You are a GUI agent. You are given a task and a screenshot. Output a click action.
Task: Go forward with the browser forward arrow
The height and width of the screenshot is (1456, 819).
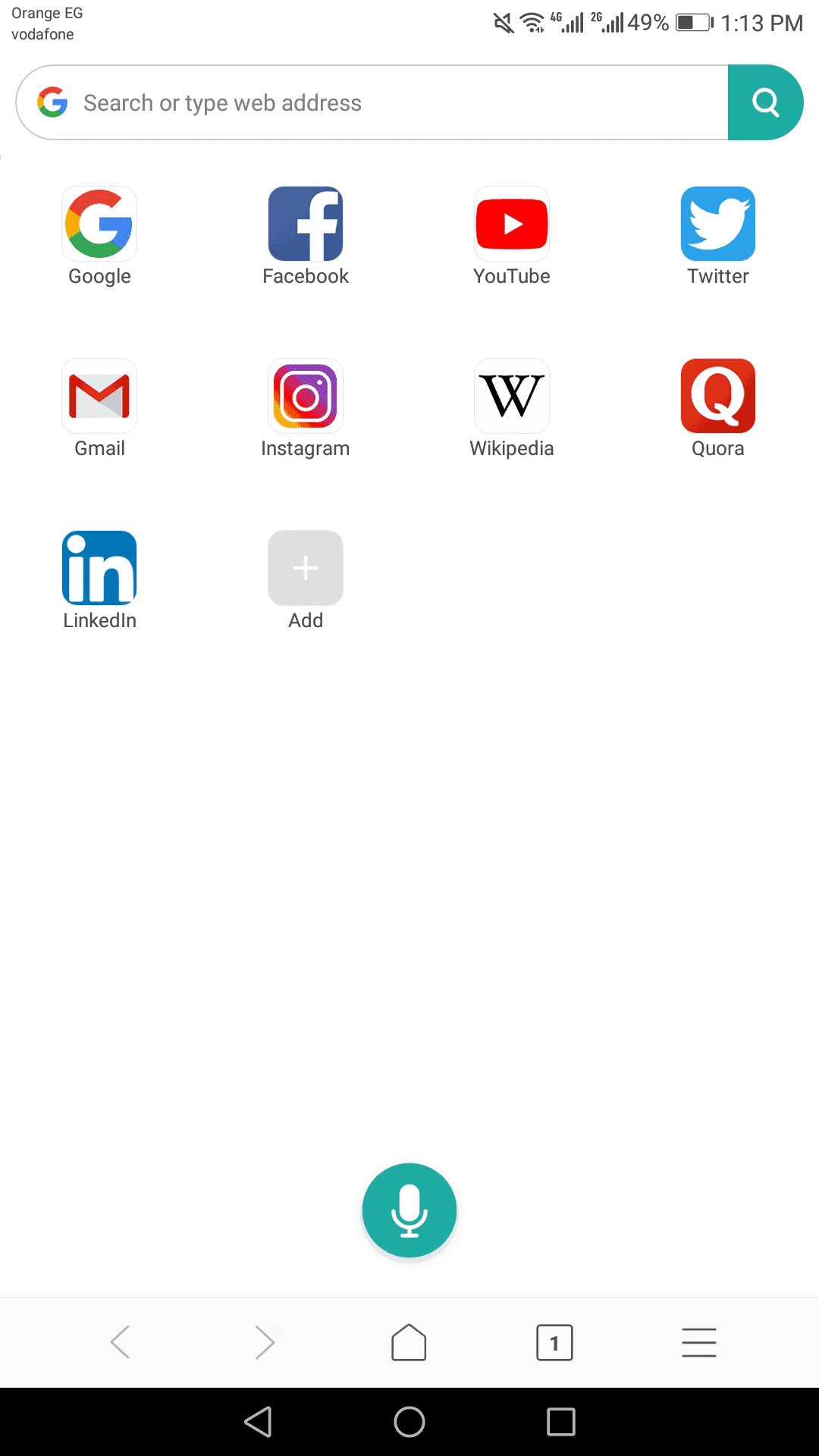265,1342
